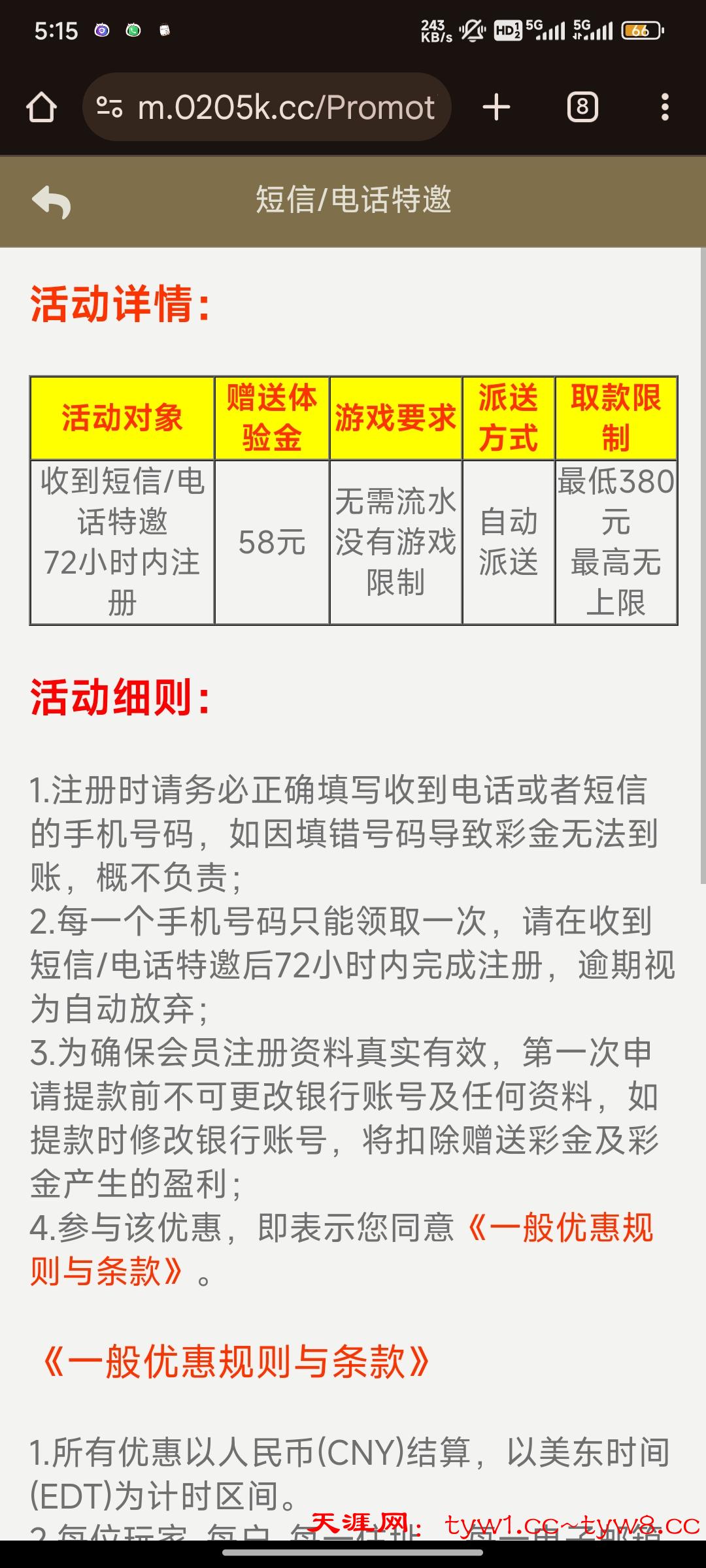Open a new browser tab
706x1568 pixels.
(x=496, y=107)
